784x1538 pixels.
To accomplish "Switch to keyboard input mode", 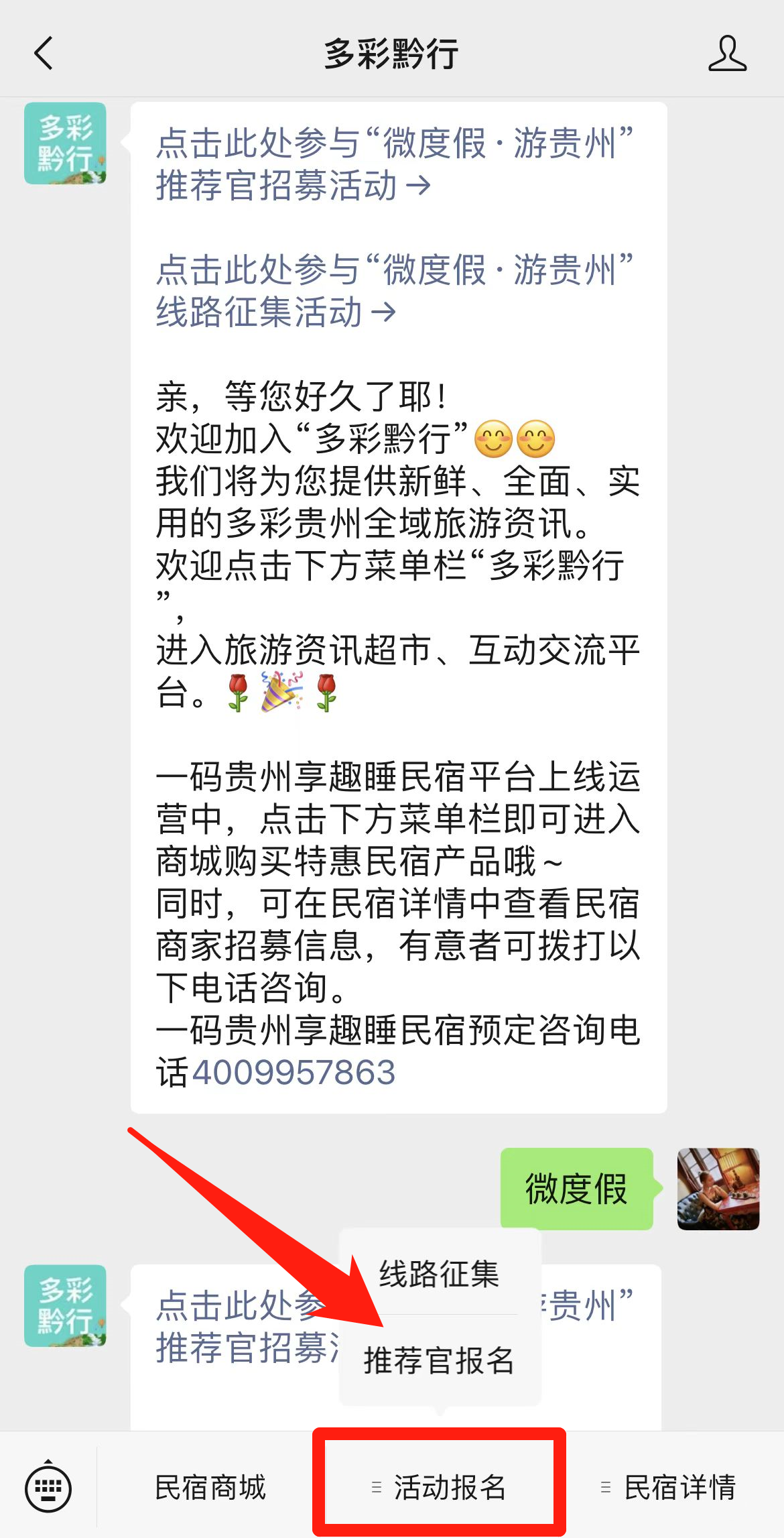I will [x=48, y=1488].
